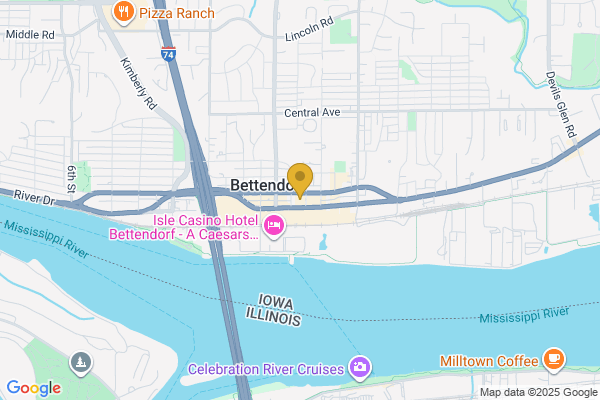600x400 pixels.
Task: Open the Isle Casino Hotel Bettendorf marker
Action: click(273, 227)
